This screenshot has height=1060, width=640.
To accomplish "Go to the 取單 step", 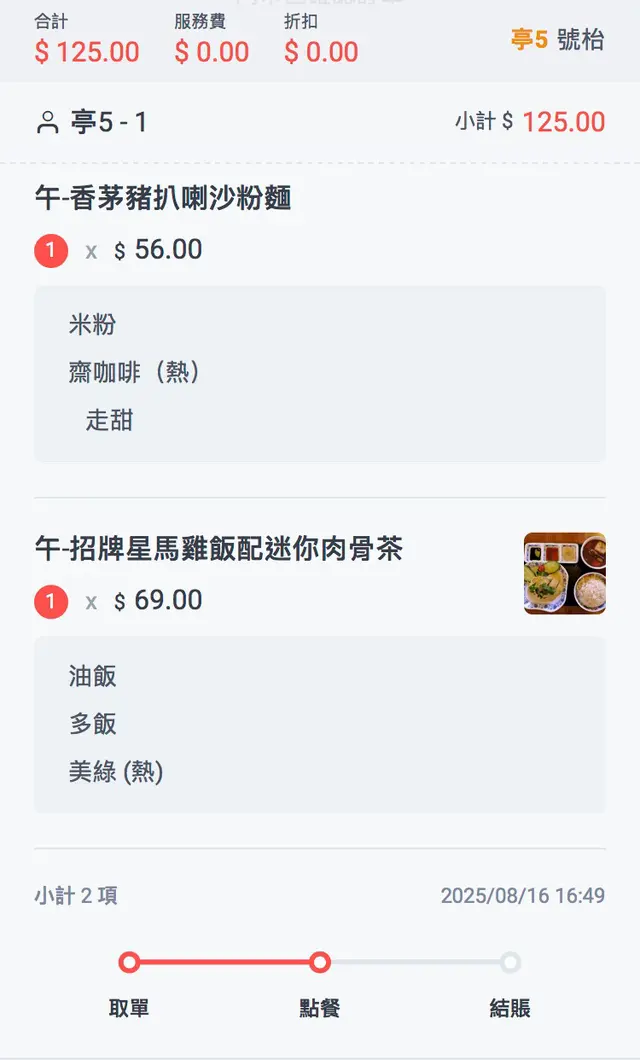I will point(129,963).
